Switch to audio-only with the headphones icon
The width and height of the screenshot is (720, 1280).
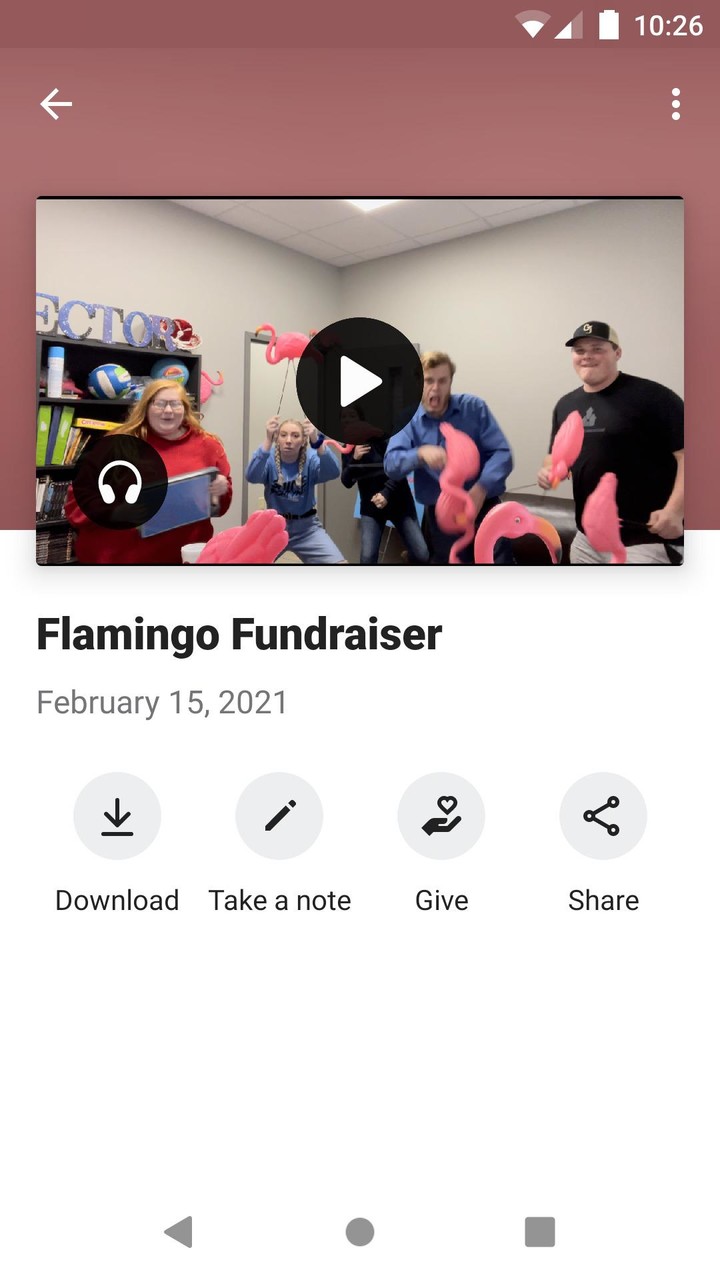(x=120, y=482)
